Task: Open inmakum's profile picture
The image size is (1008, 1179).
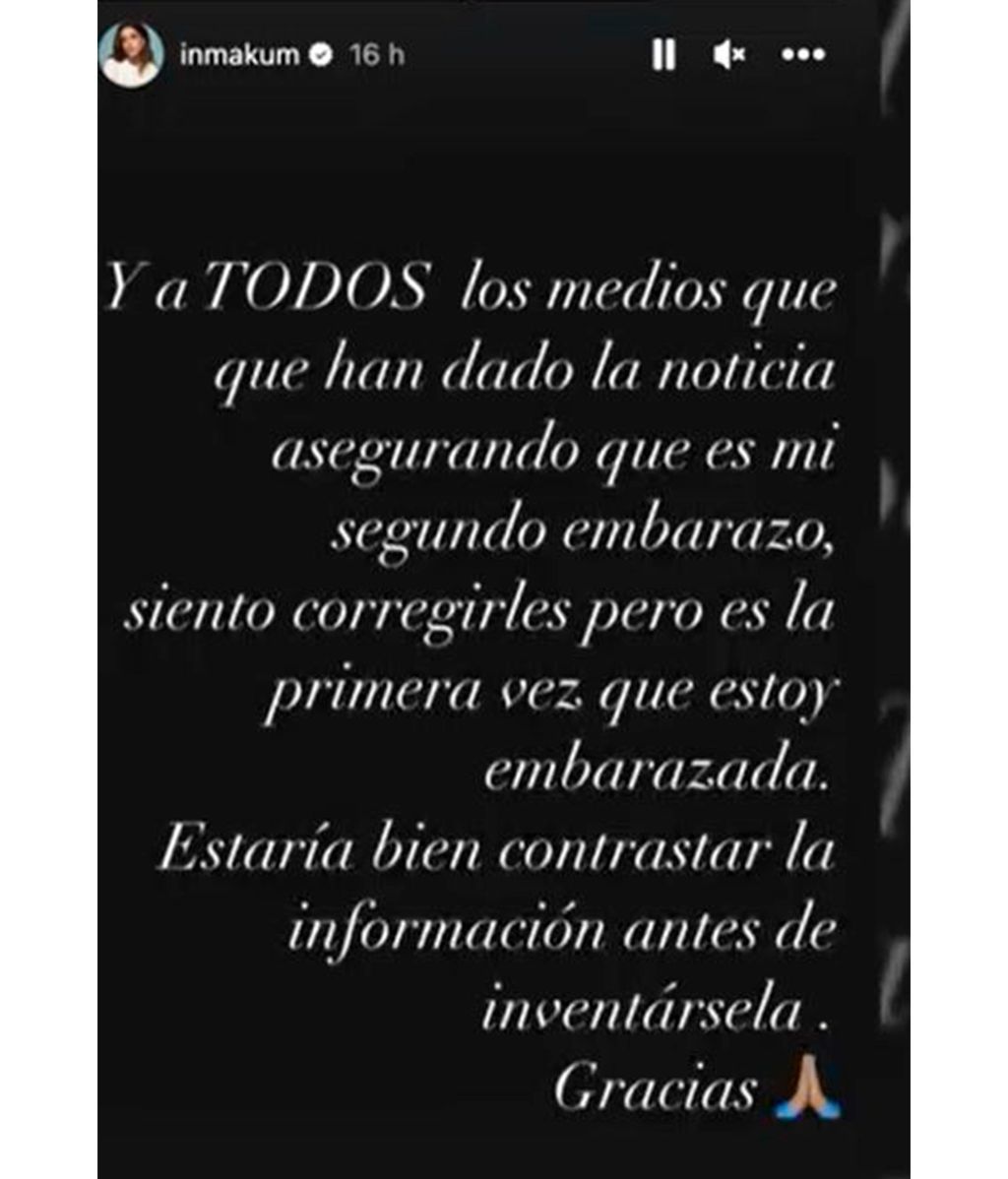Action: (x=132, y=55)
